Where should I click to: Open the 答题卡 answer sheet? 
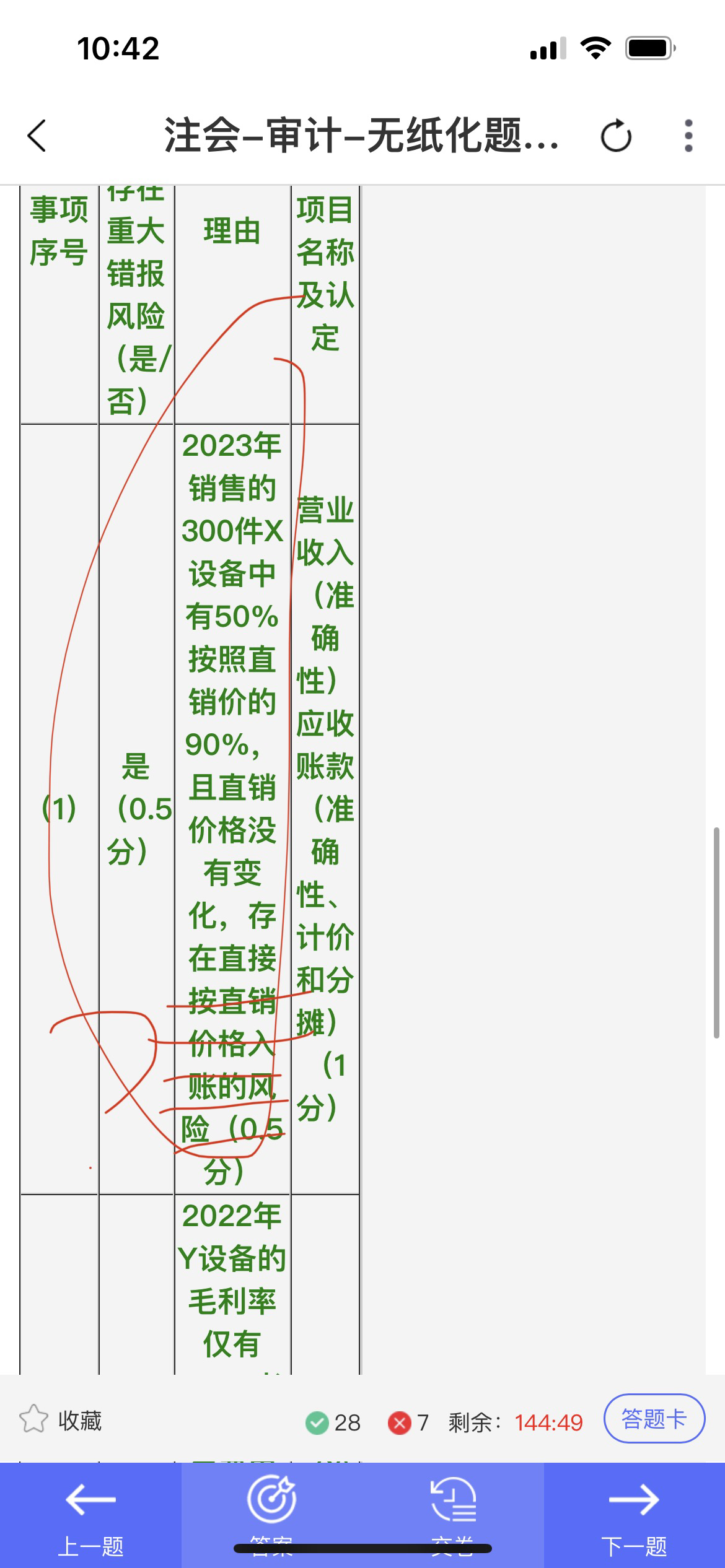coord(654,1419)
